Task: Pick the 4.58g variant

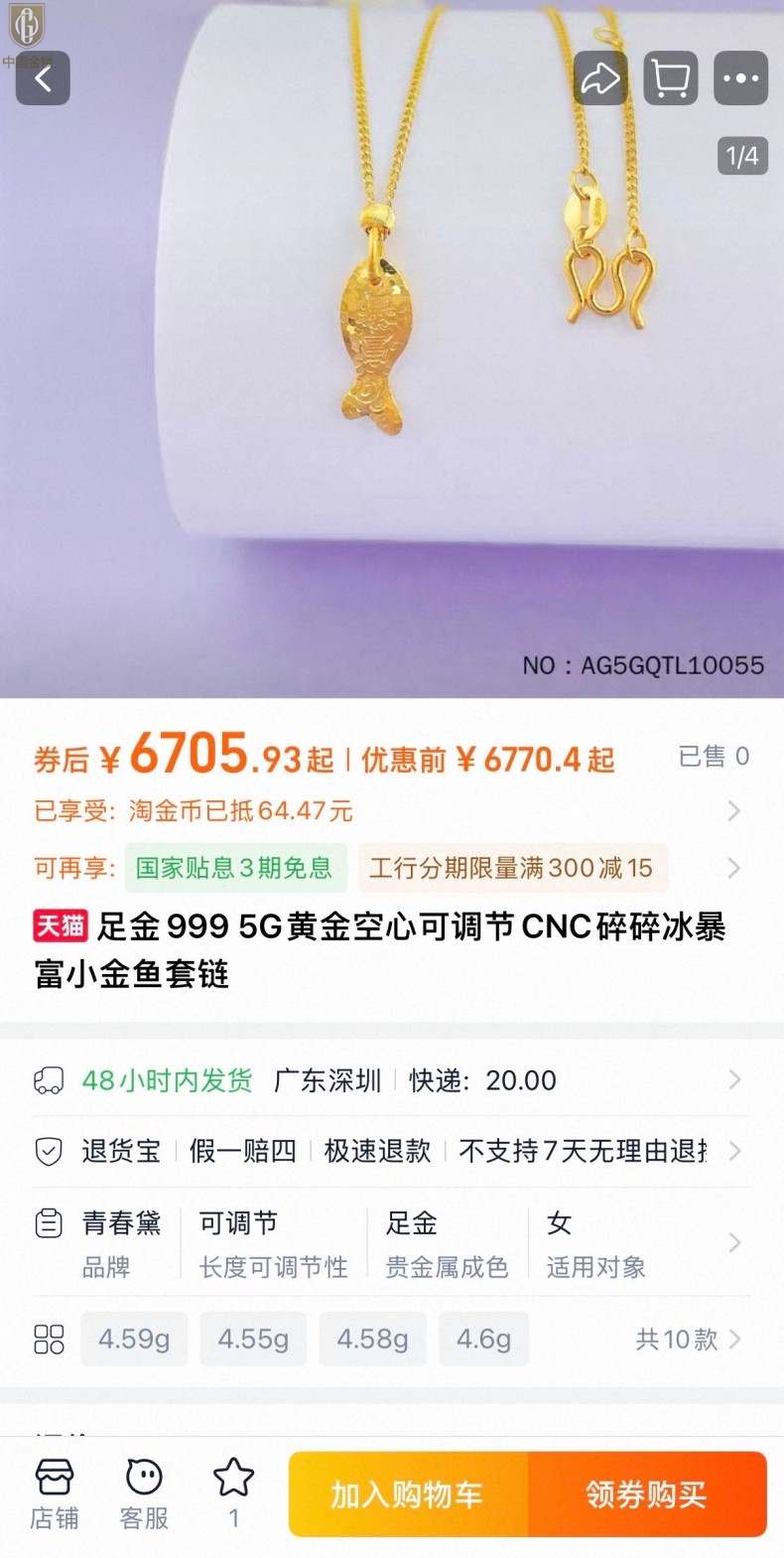Action: click(x=372, y=1339)
